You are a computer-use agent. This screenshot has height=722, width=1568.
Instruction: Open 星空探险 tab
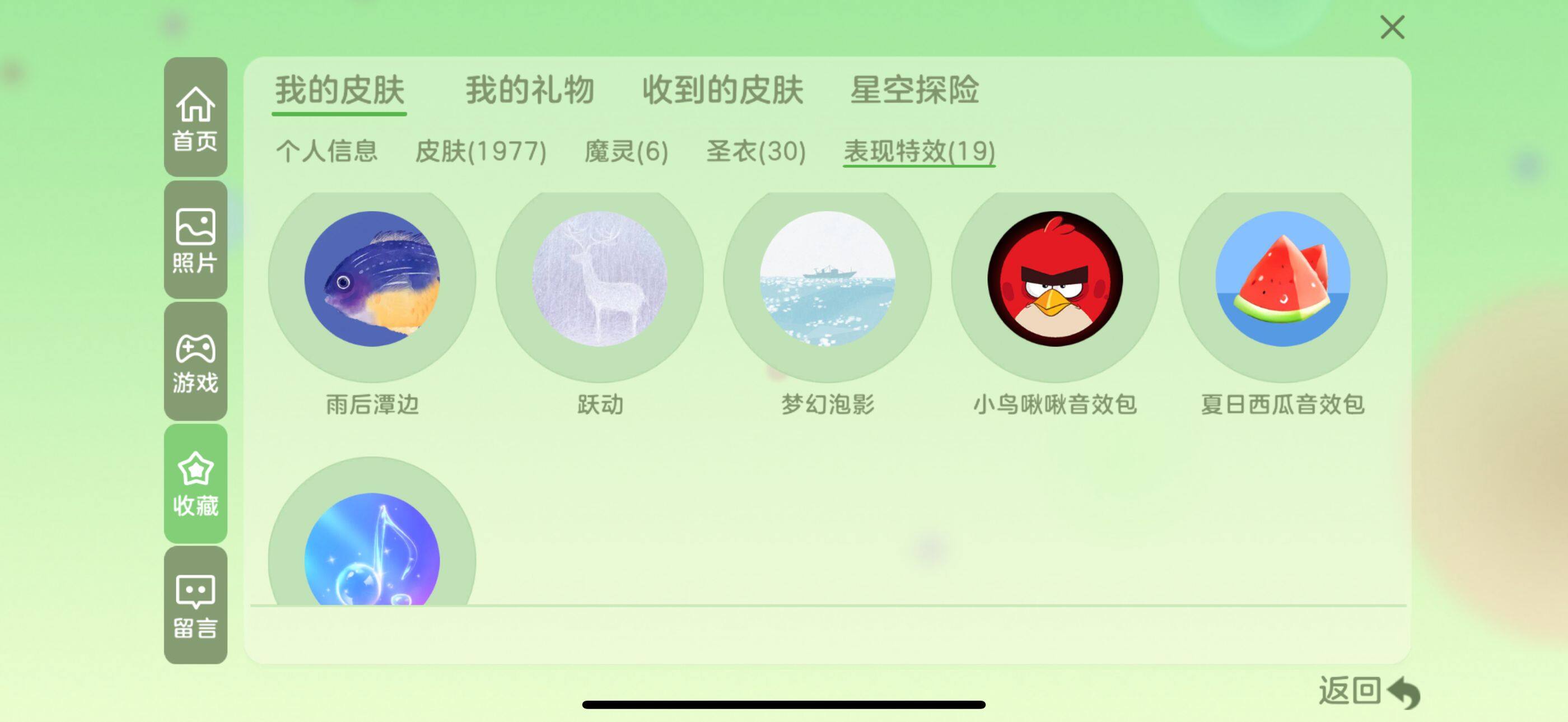click(x=914, y=90)
